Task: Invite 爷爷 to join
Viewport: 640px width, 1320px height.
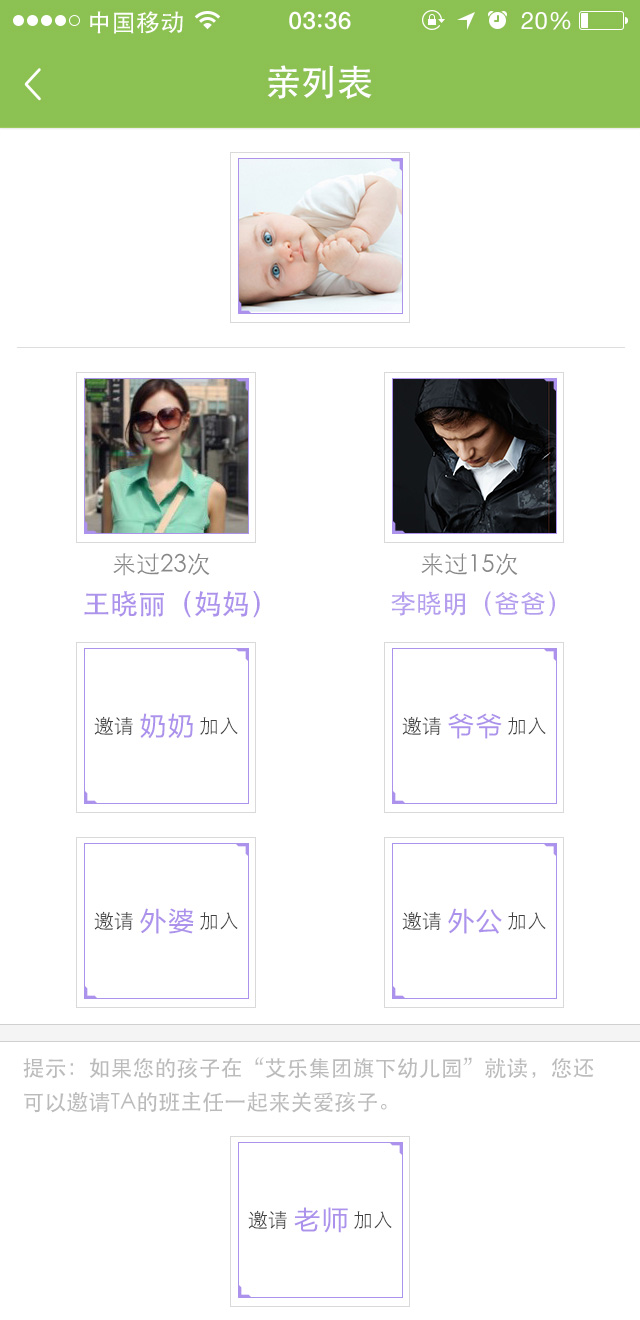Action: coord(474,727)
